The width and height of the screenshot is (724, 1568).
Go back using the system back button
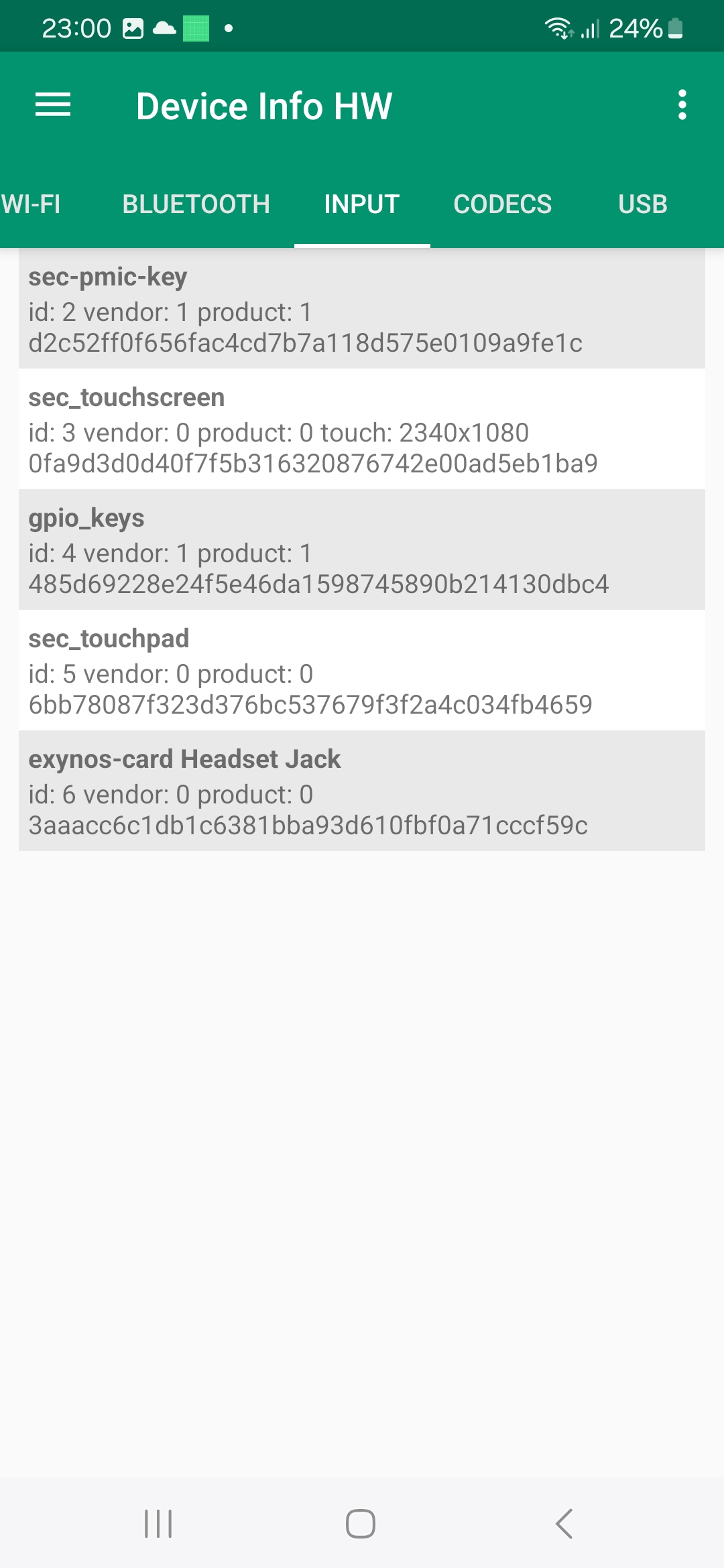point(564,1524)
